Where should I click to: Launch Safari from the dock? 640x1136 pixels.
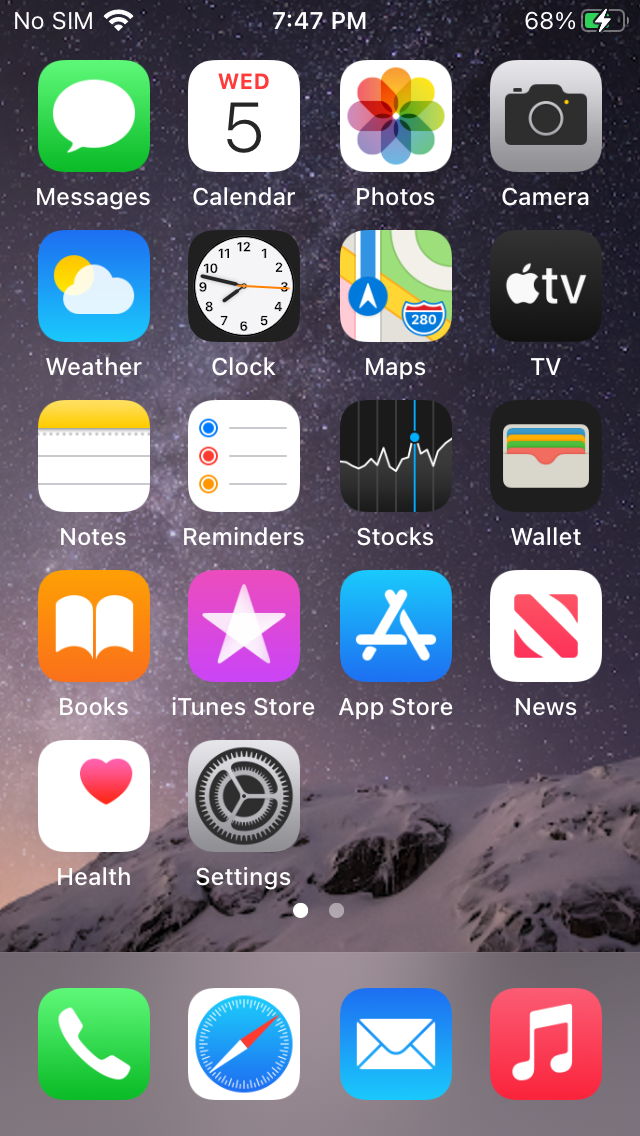click(x=244, y=1044)
